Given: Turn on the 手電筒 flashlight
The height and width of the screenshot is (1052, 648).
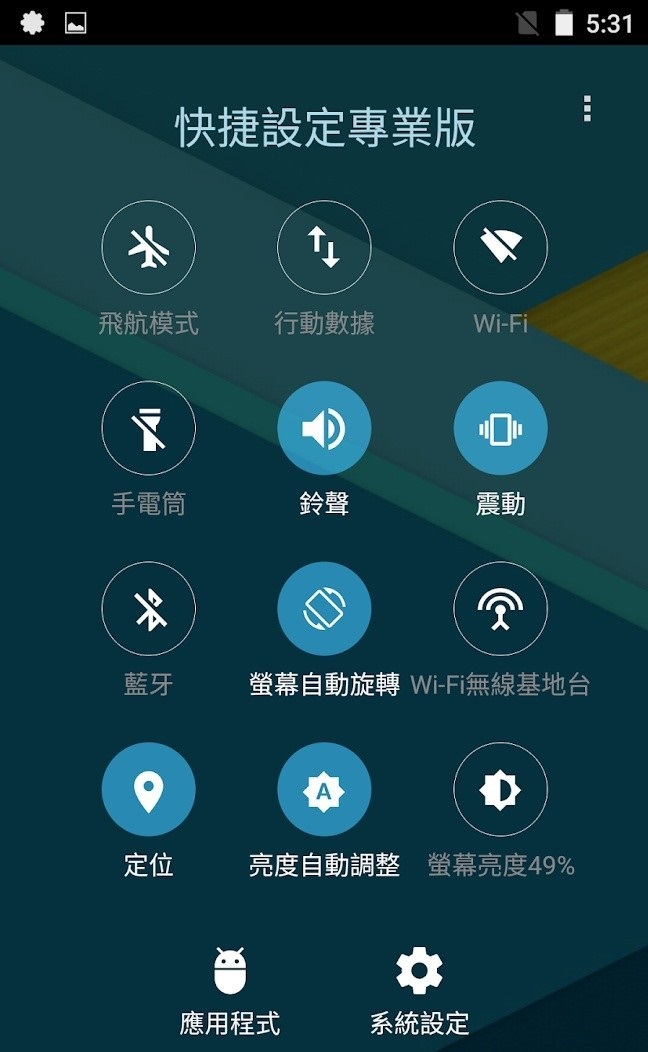Looking at the screenshot, I should (148, 428).
